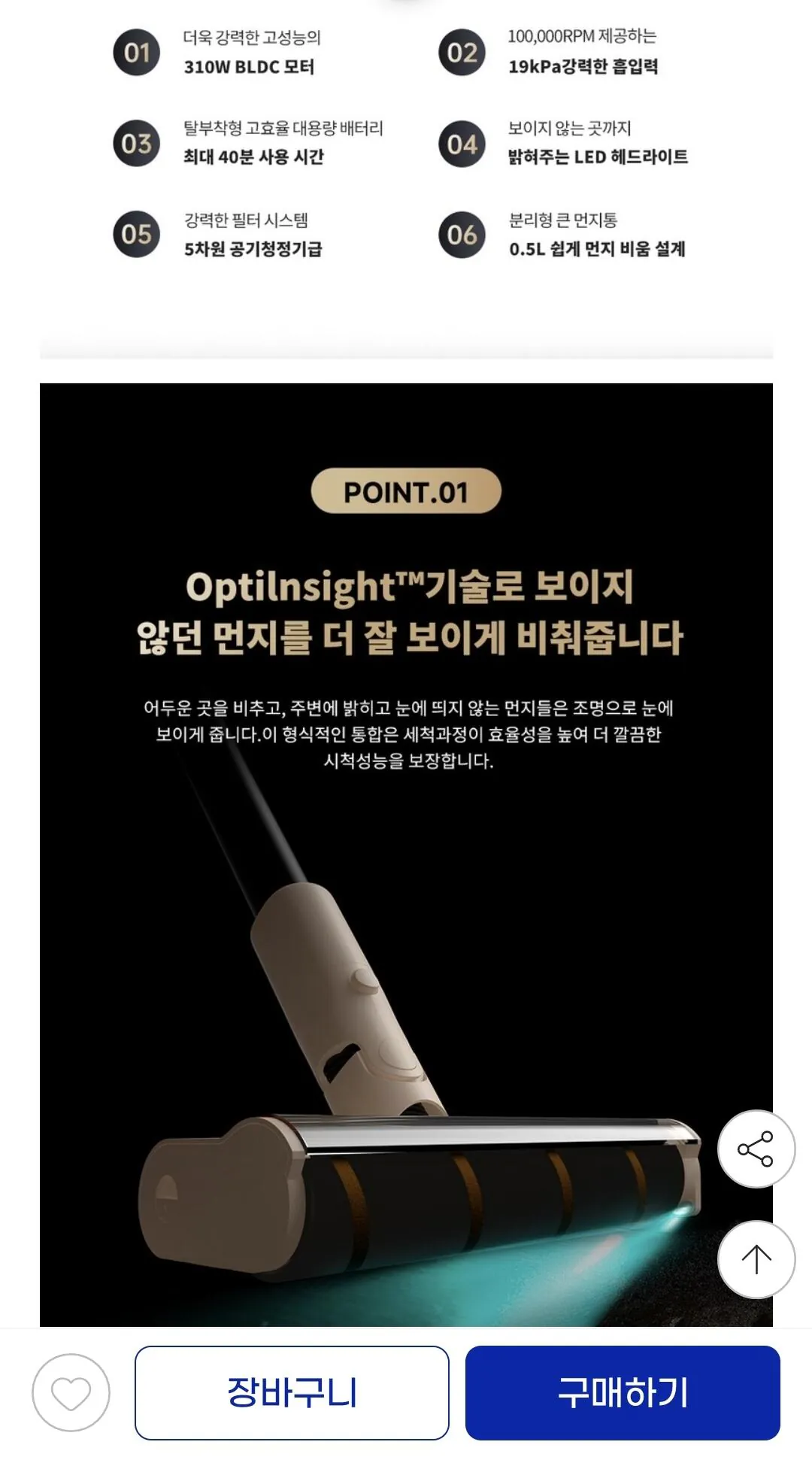
Task: Click the gold POINT.01 label
Action: [x=406, y=493]
